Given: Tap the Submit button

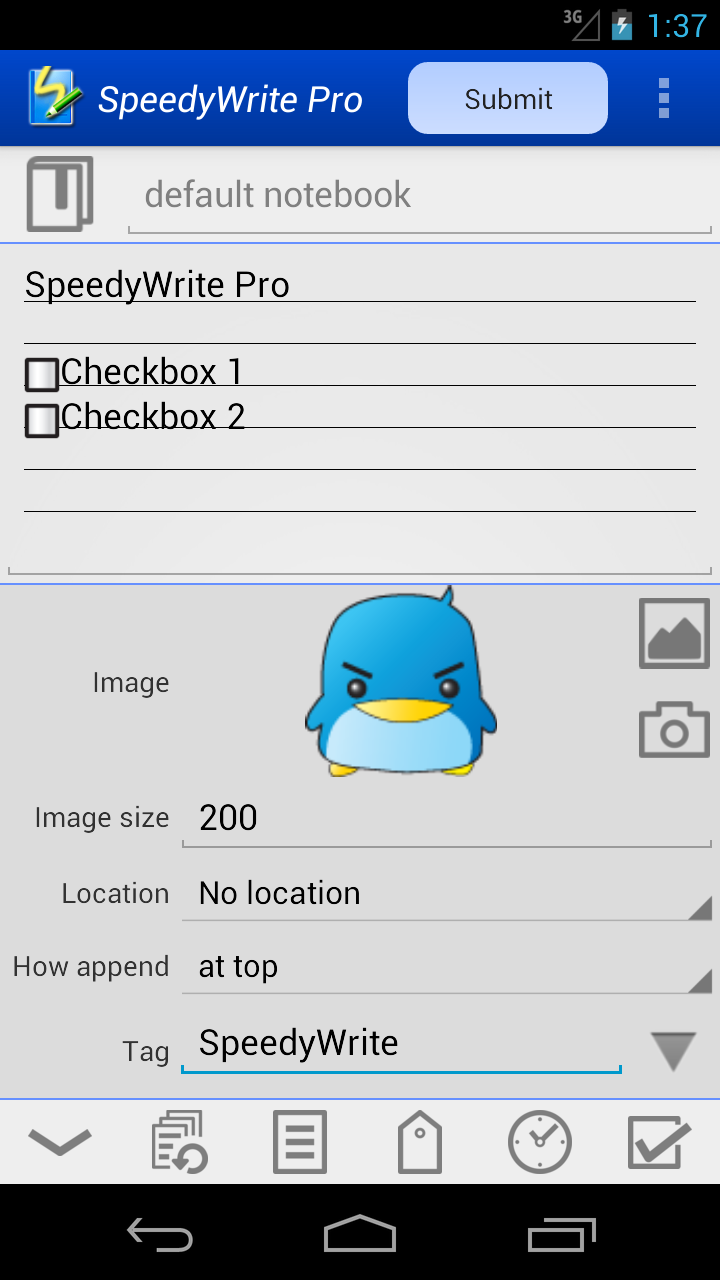Looking at the screenshot, I should (508, 98).
